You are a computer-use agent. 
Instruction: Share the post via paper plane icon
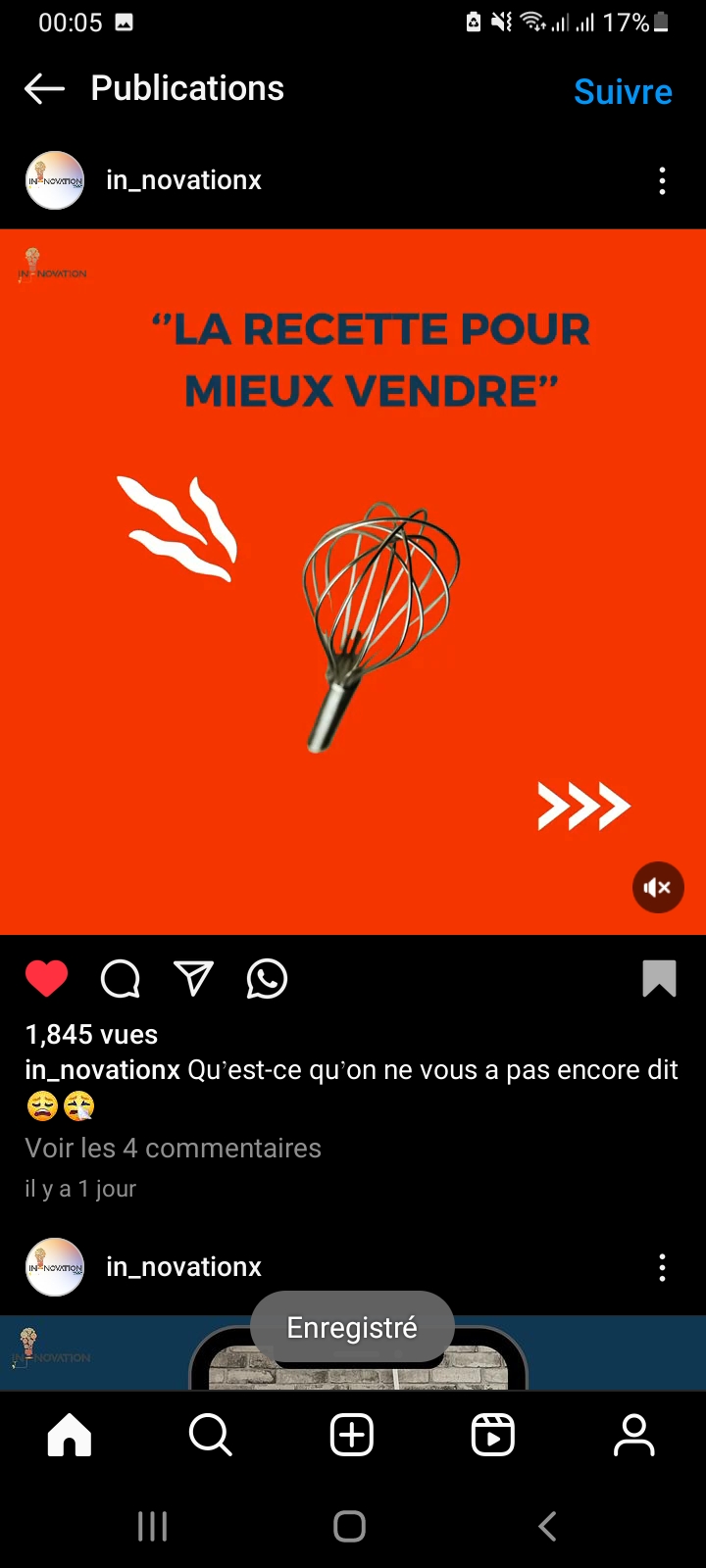(193, 978)
